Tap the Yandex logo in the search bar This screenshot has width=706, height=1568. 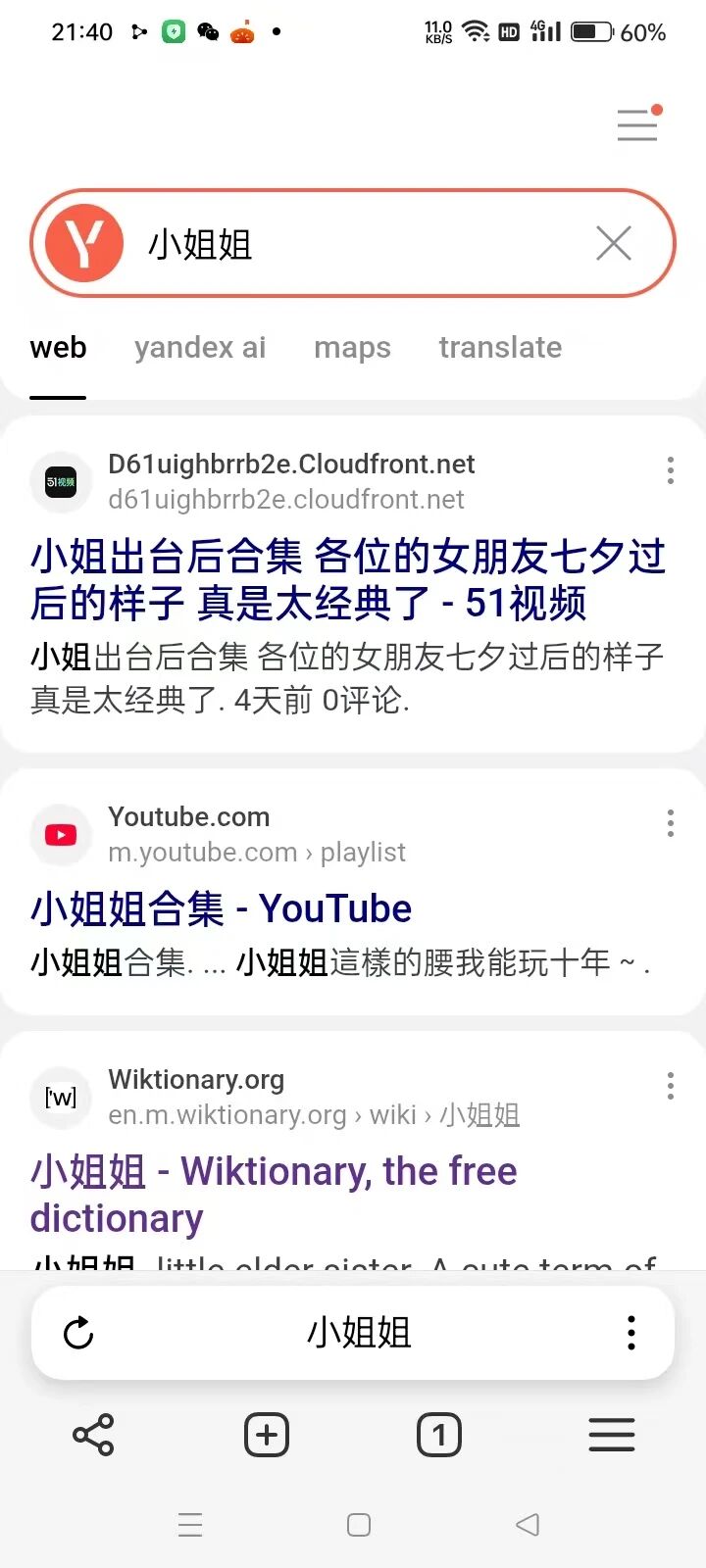[x=80, y=243]
